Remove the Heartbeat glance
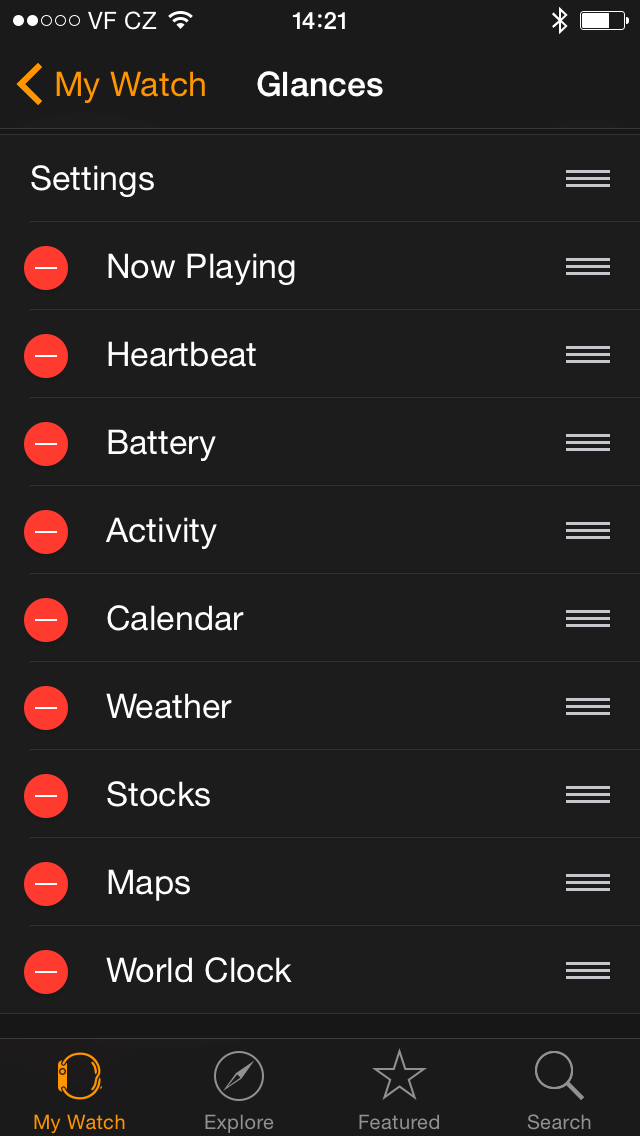640x1136 pixels. coord(46,356)
